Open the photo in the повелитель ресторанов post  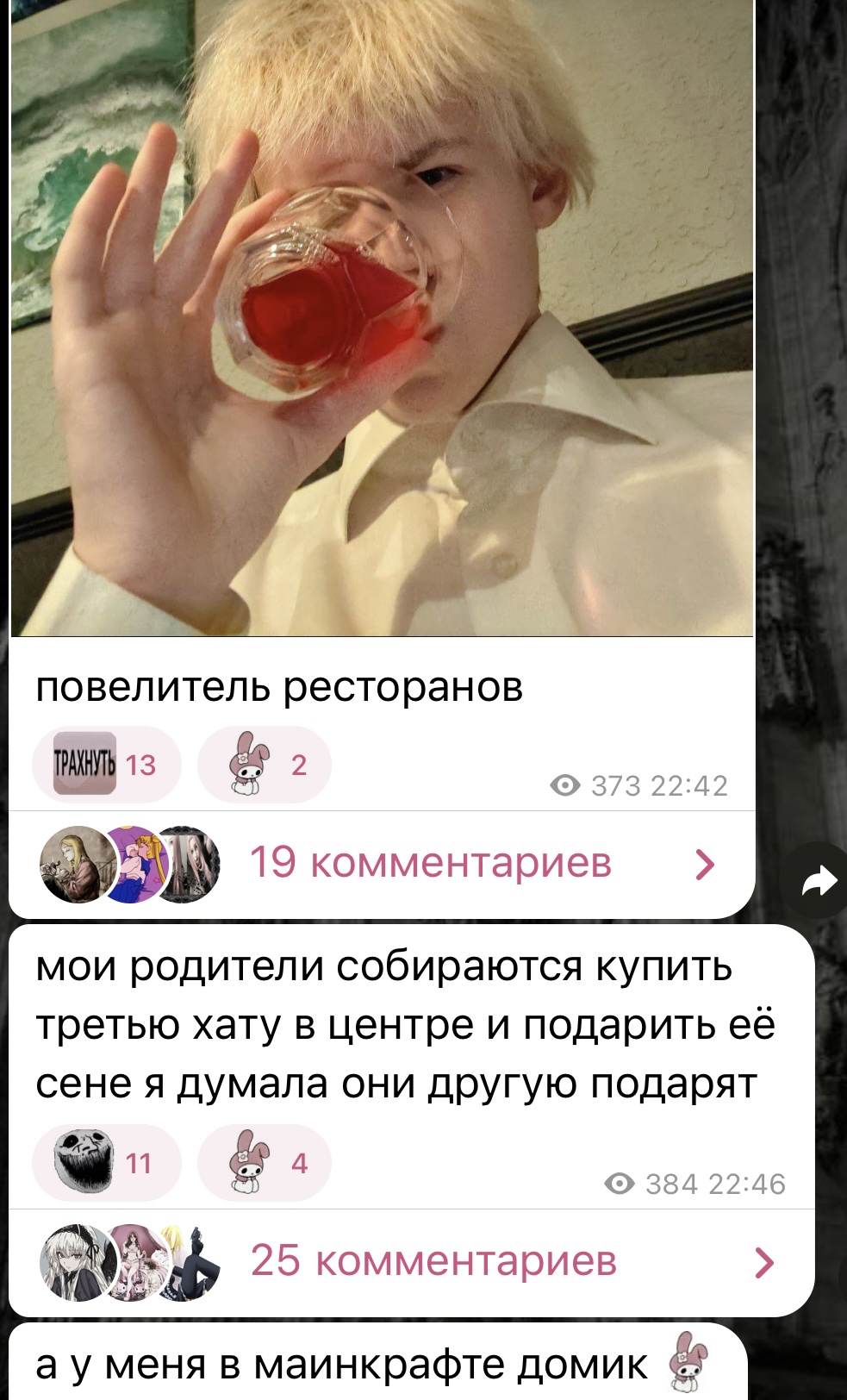[x=382, y=319]
